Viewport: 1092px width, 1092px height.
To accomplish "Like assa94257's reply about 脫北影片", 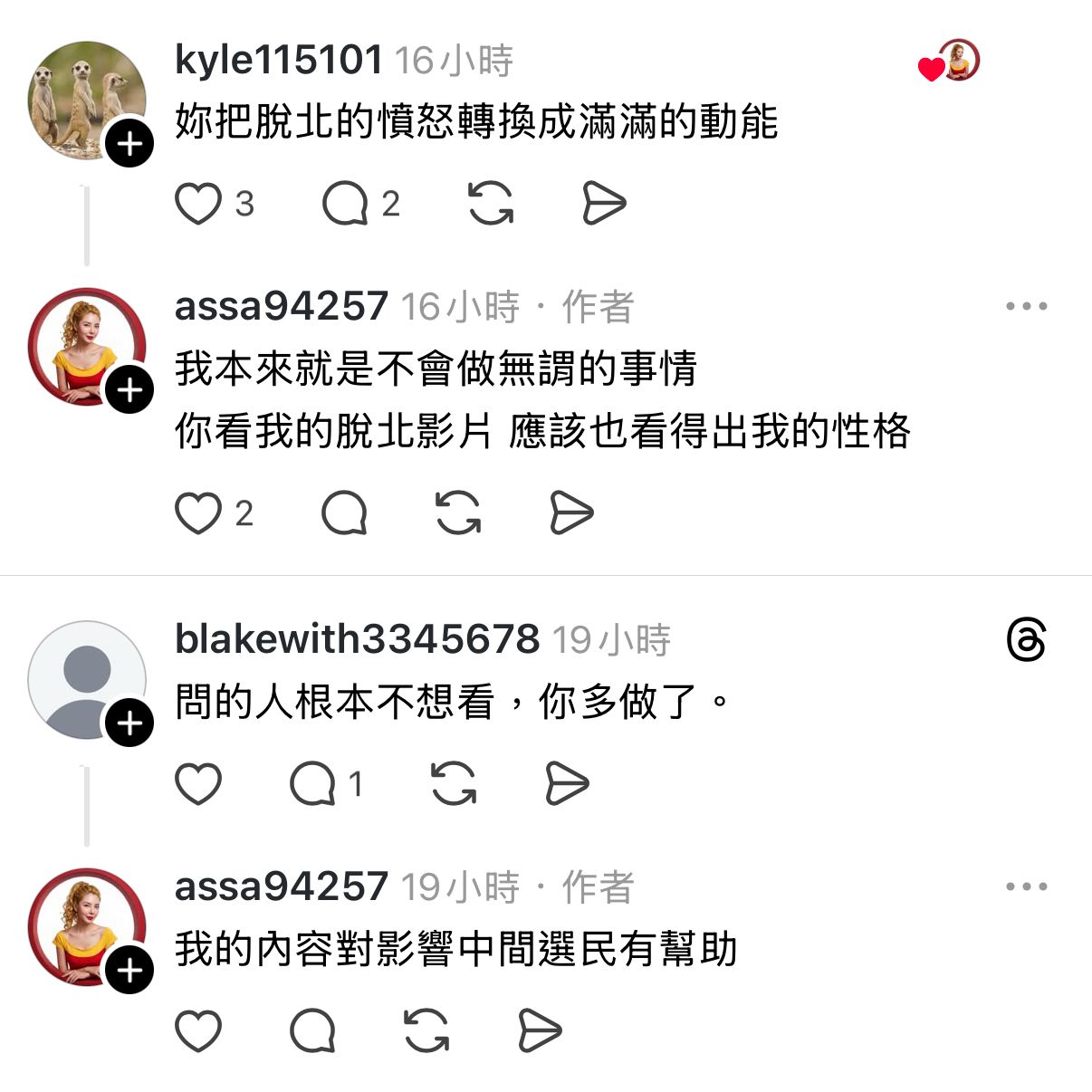I will (198, 513).
